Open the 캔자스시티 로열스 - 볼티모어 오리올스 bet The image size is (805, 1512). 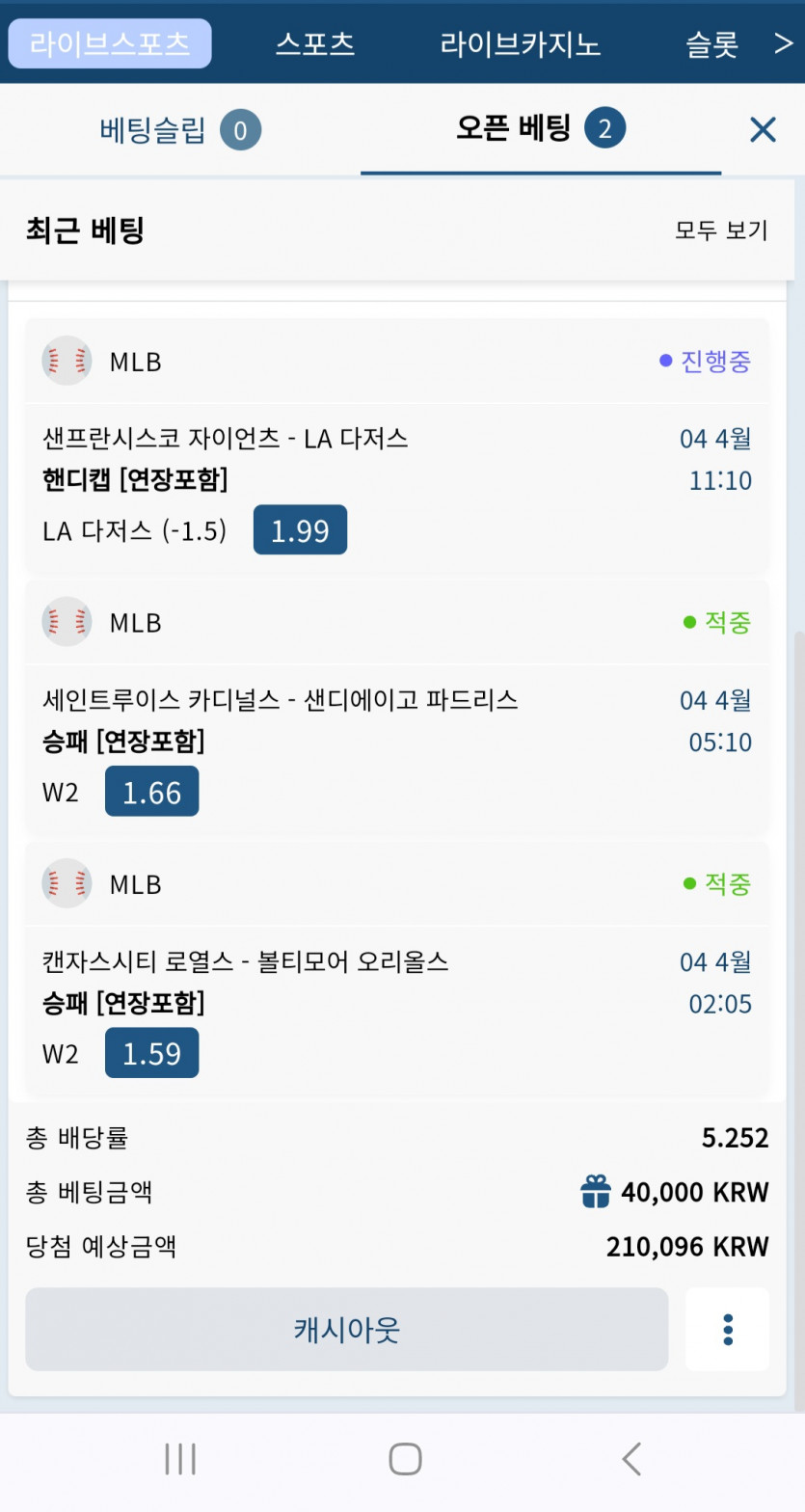pyautogui.click(x=396, y=968)
